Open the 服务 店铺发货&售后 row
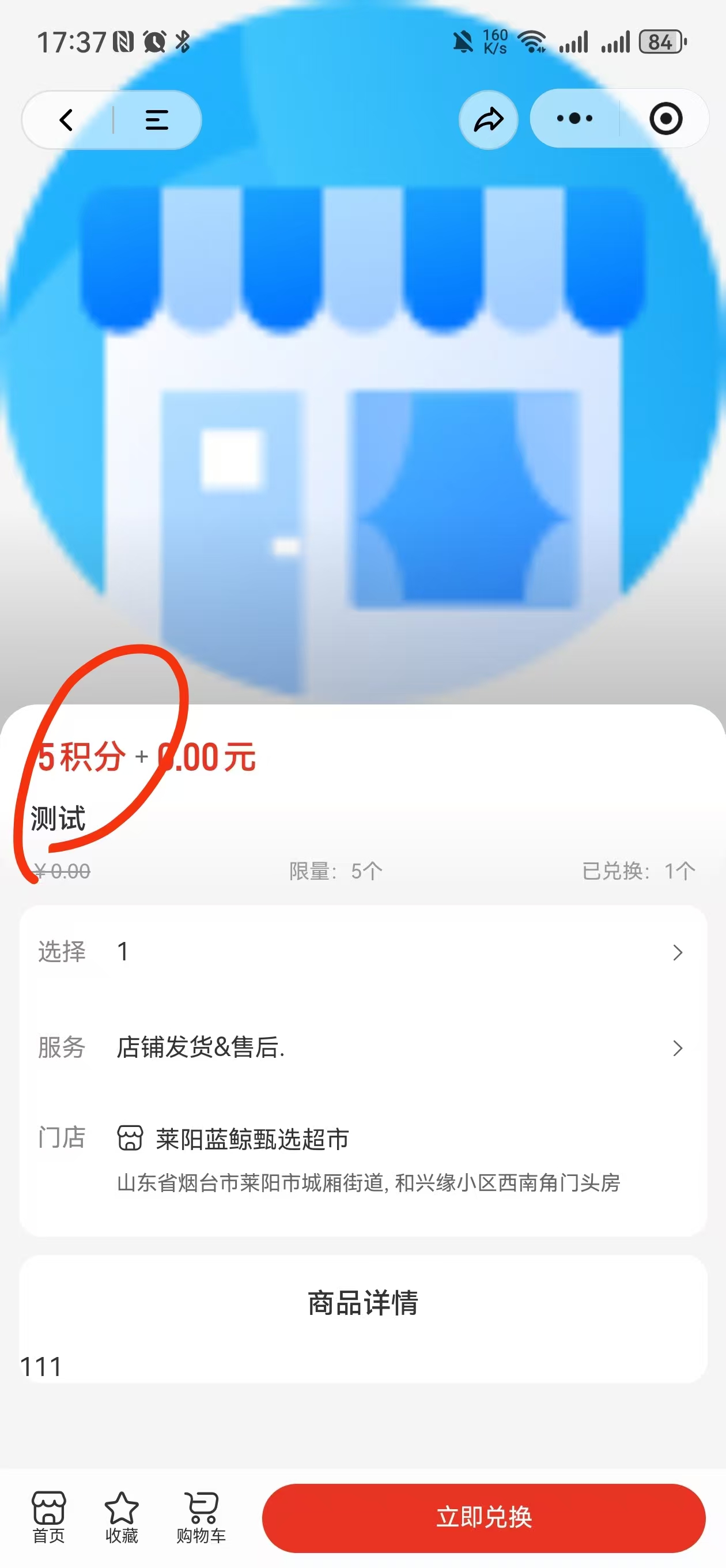Viewport: 726px width, 1568px height. [x=362, y=1047]
